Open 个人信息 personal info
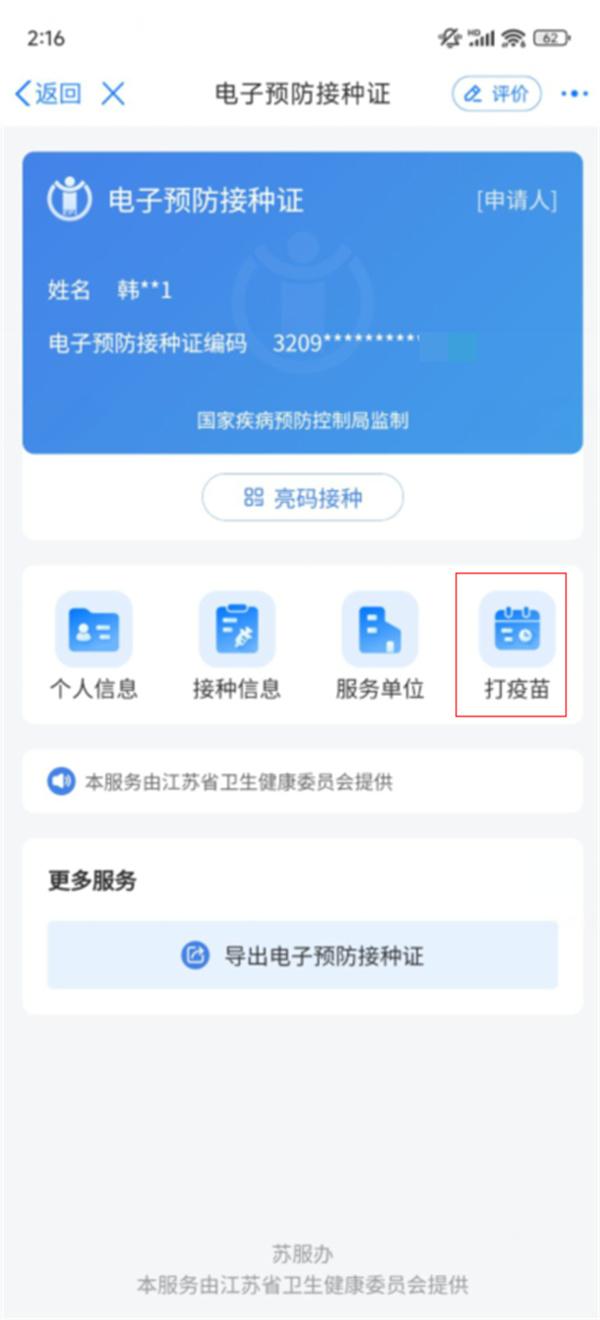The image size is (600, 1320). [x=93, y=645]
